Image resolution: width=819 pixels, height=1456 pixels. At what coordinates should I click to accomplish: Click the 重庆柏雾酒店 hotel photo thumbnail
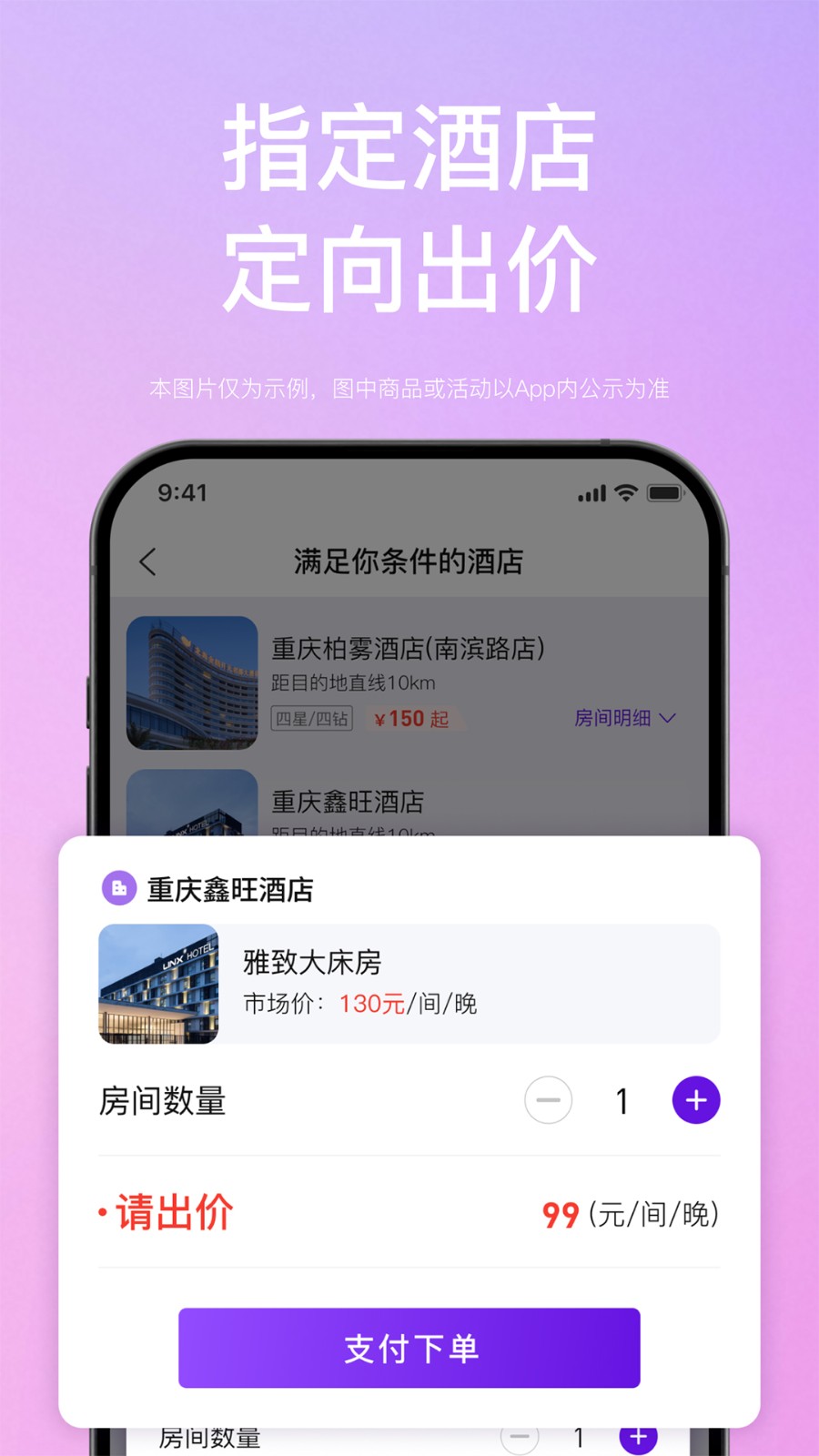pyautogui.click(x=191, y=682)
